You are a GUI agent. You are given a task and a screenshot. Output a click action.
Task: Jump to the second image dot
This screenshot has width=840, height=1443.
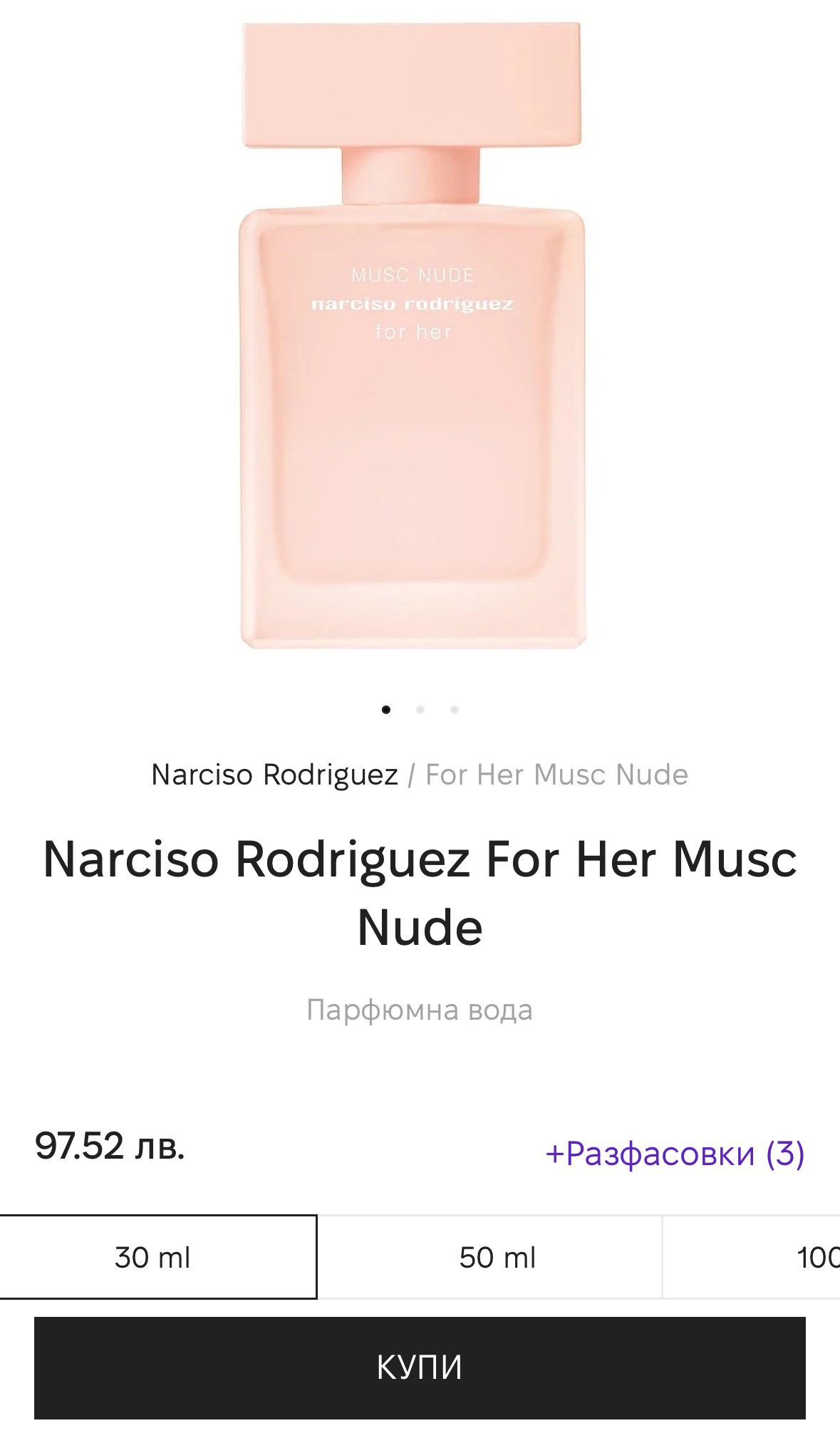click(420, 710)
